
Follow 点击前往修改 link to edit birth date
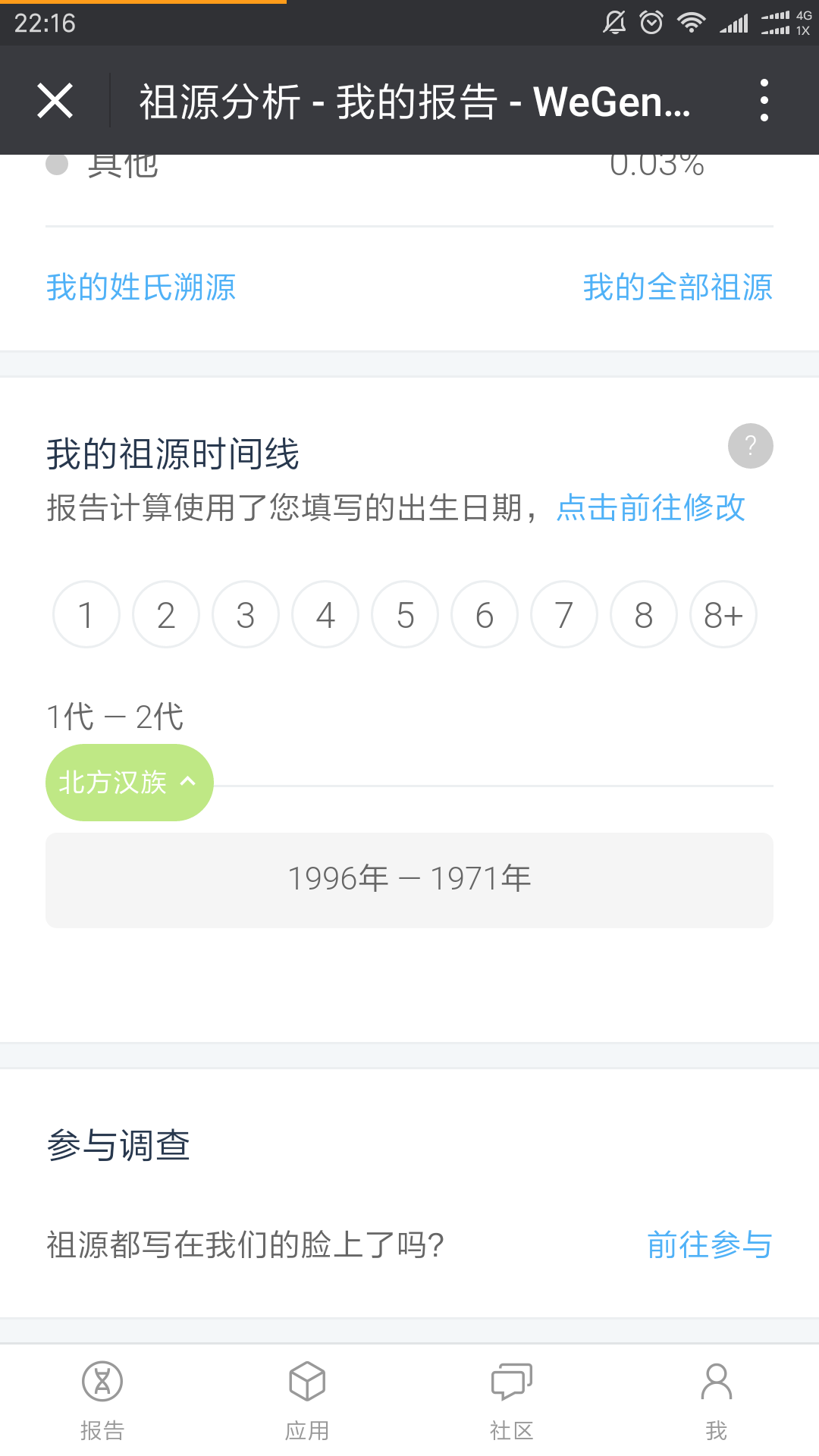pyautogui.click(x=651, y=507)
